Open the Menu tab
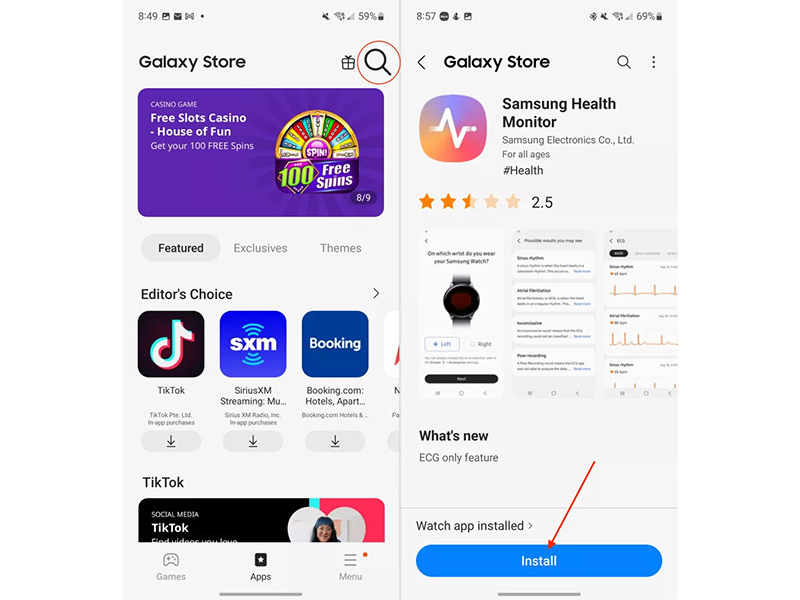The image size is (800, 600). point(350,566)
